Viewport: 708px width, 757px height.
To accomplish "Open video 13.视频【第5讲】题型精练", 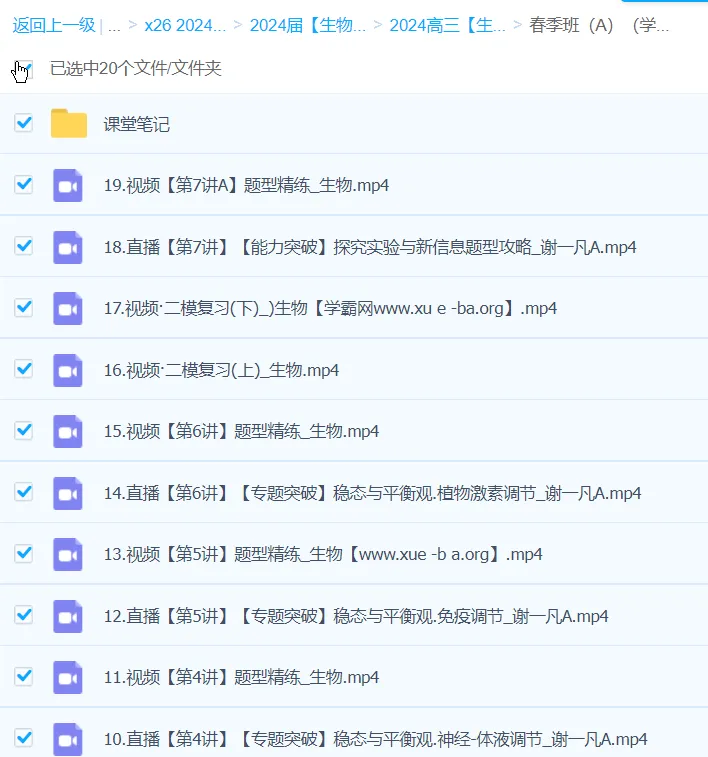I will point(322,554).
